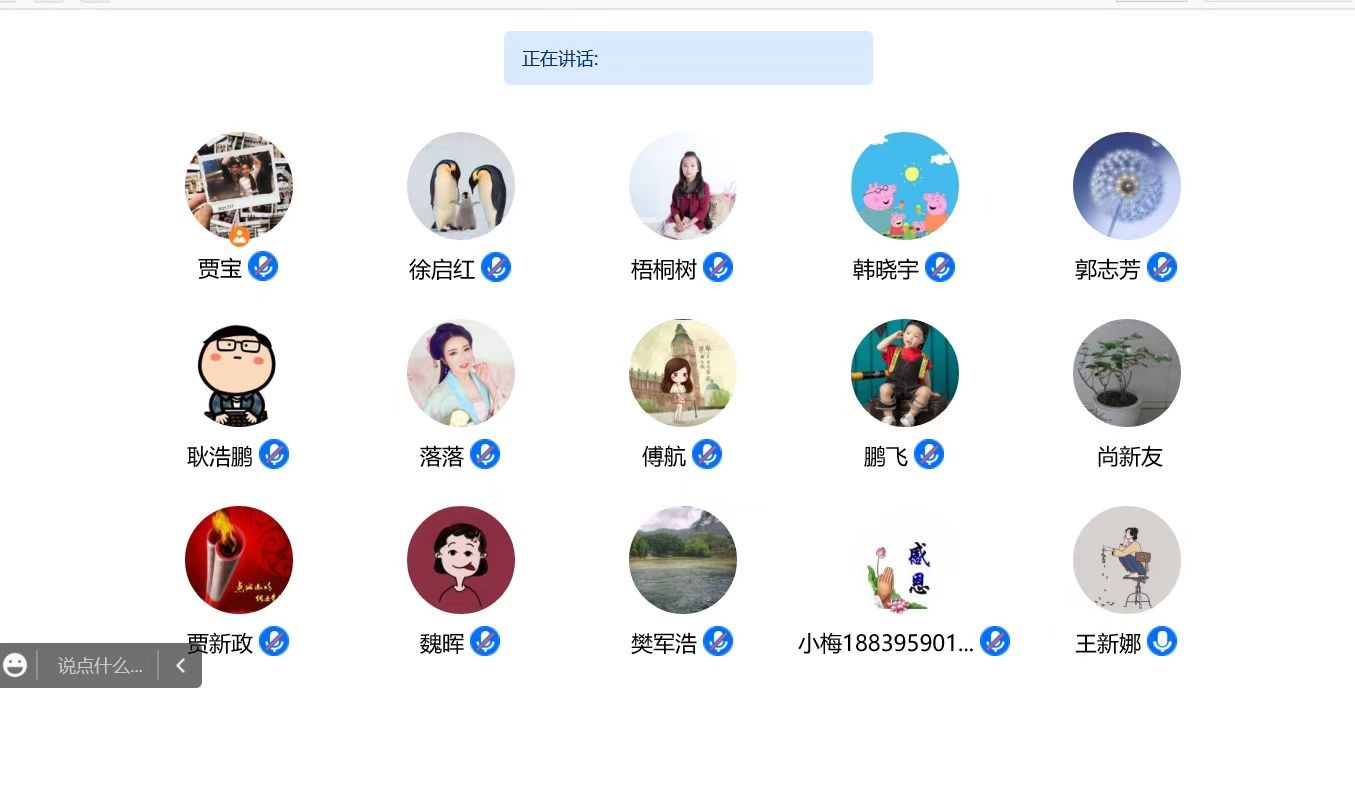
Task: Toggle the microphone icon beside 王新娜
Action: 1162,641
